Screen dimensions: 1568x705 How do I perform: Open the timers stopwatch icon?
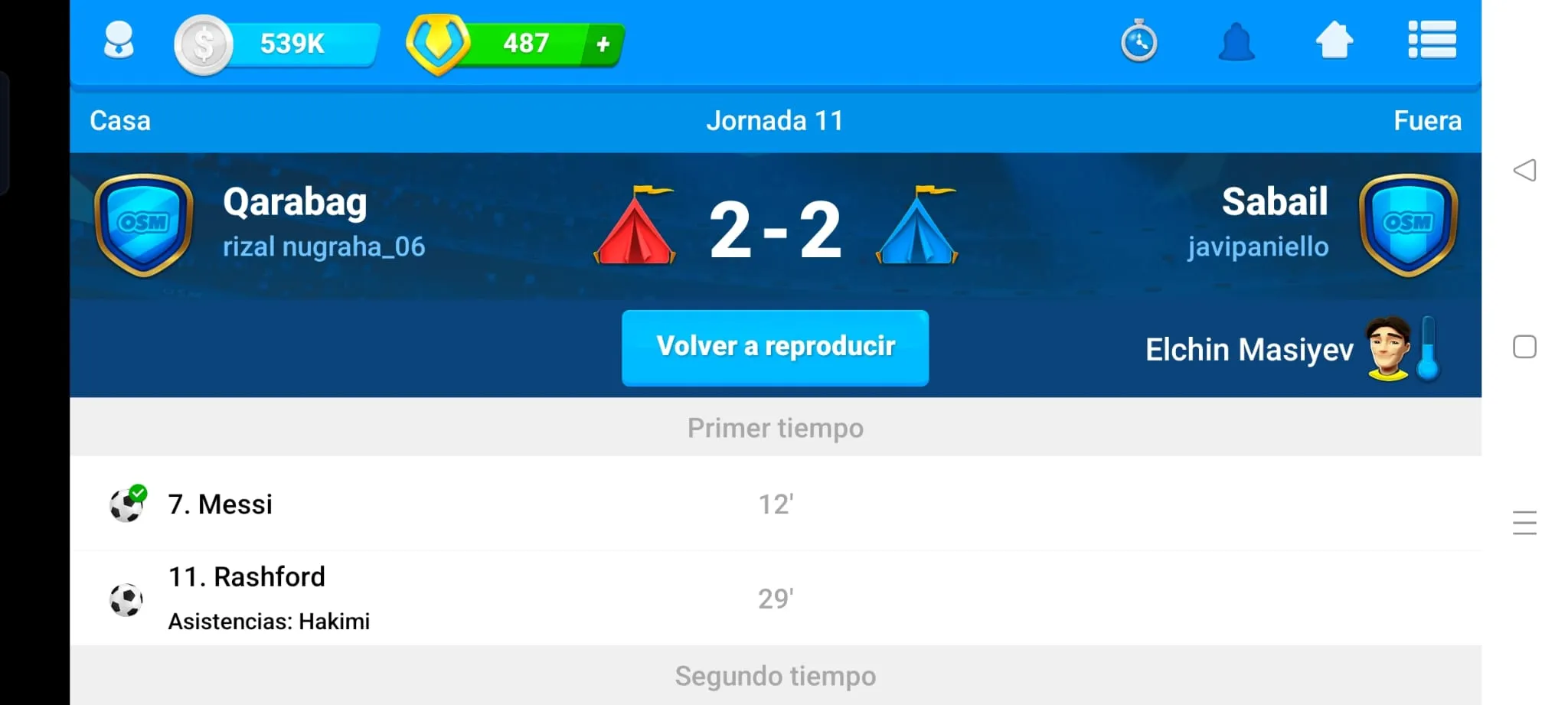coord(1139,41)
